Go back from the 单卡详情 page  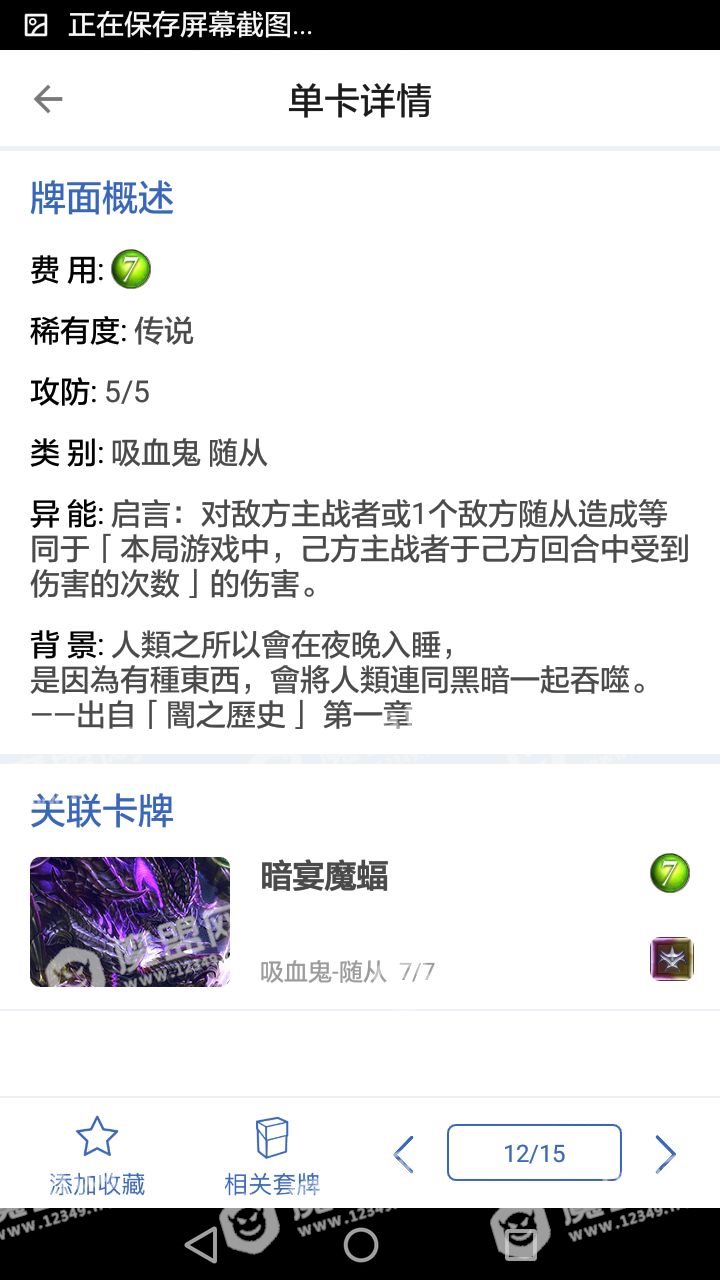point(48,99)
